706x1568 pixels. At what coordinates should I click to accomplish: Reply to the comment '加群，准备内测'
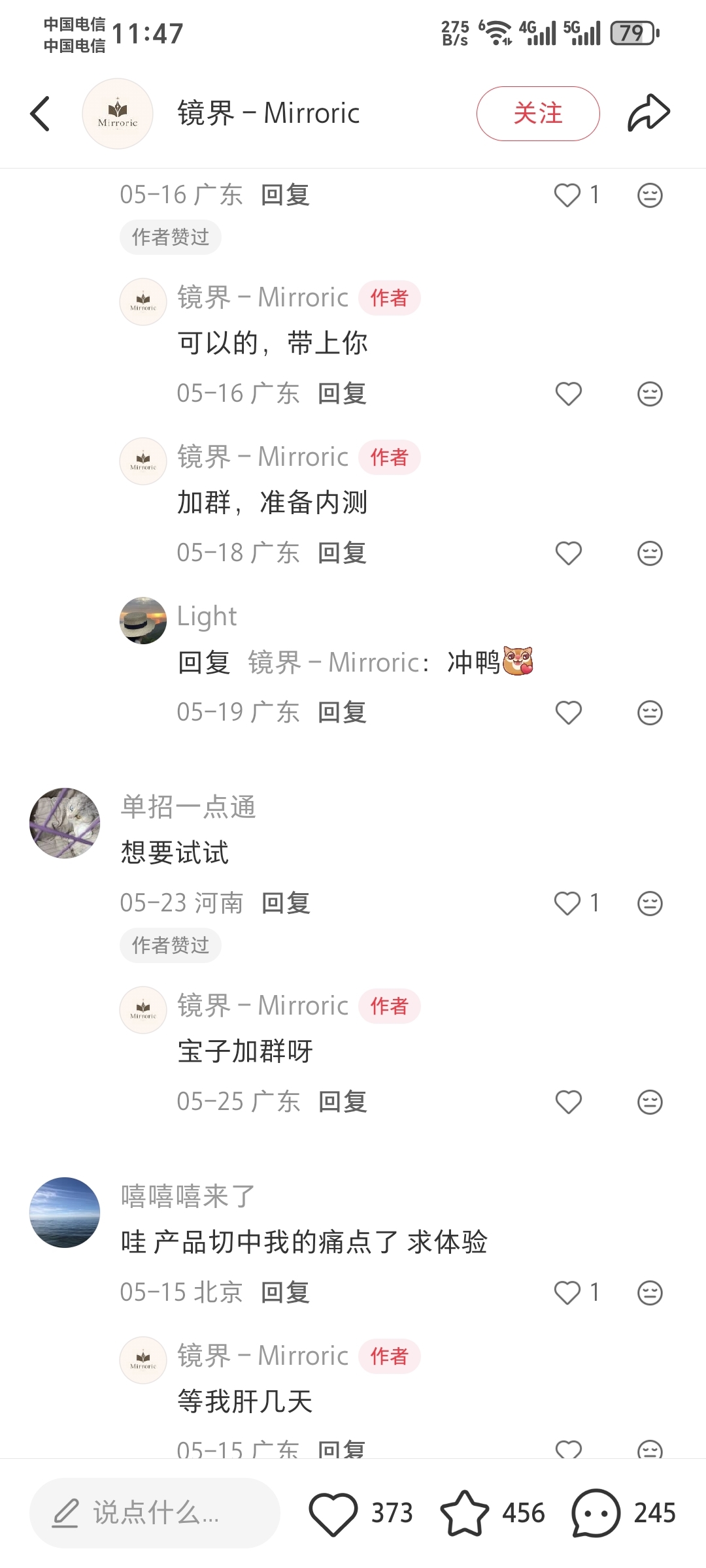coord(342,553)
